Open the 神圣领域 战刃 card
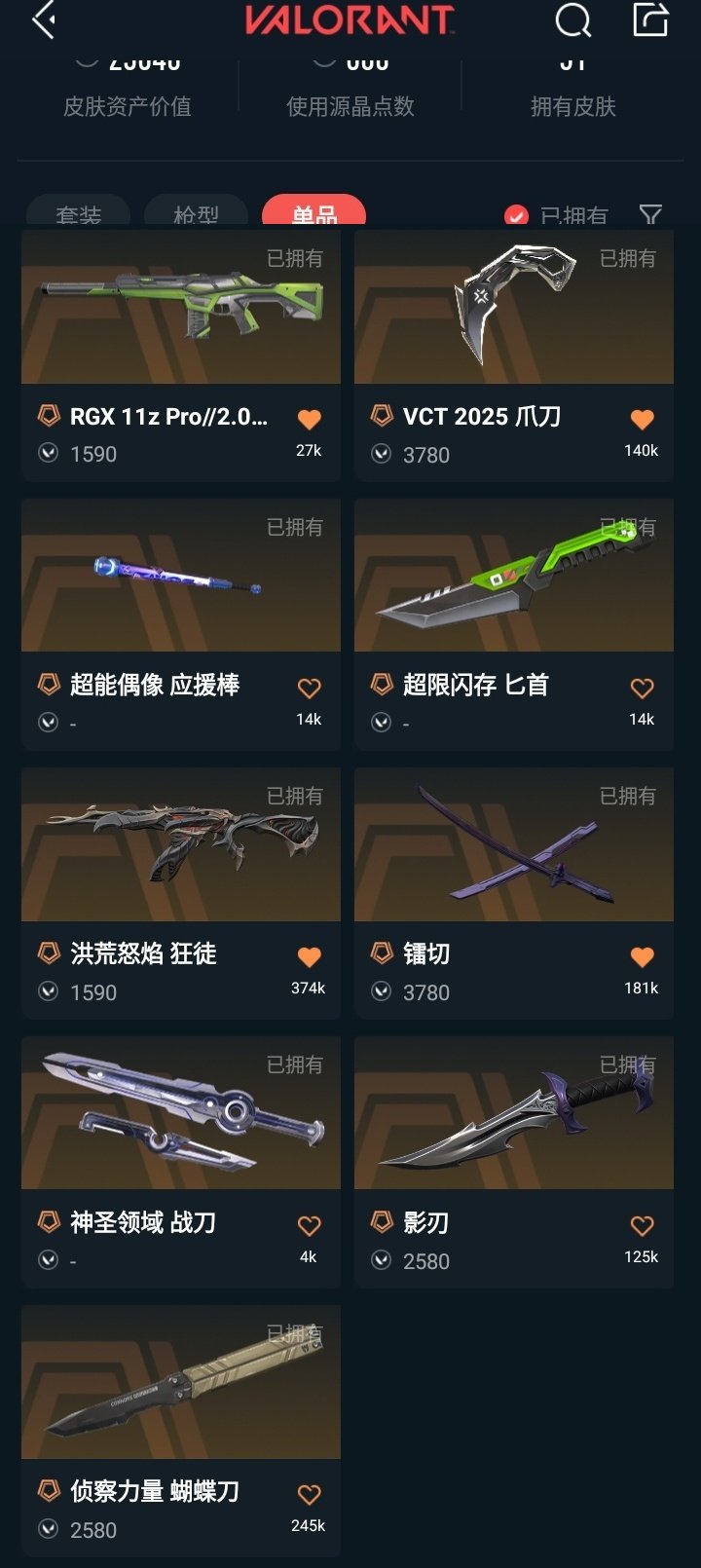This screenshot has width=701, height=1568. click(181, 1116)
